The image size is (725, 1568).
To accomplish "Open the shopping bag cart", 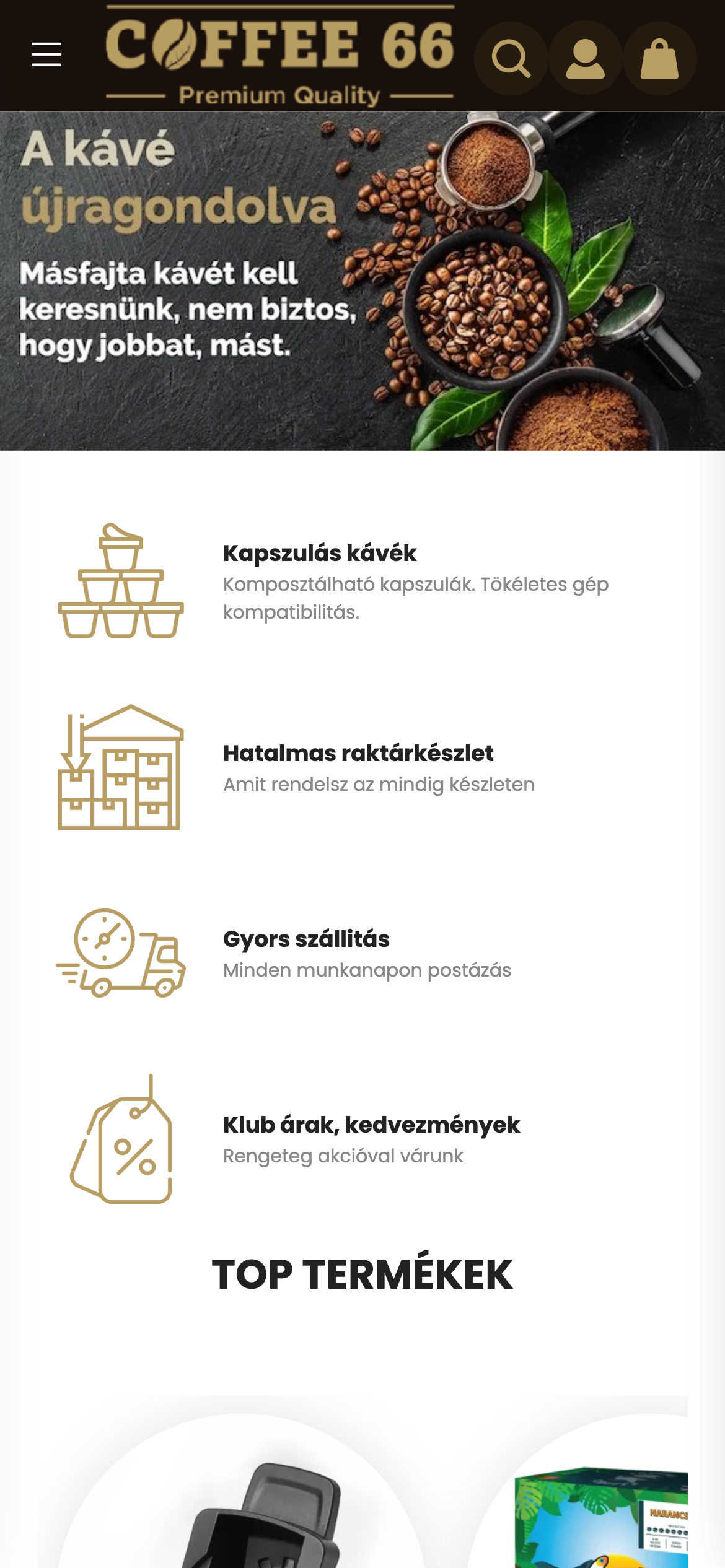I will pyautogui.click(x=659, y=58).
